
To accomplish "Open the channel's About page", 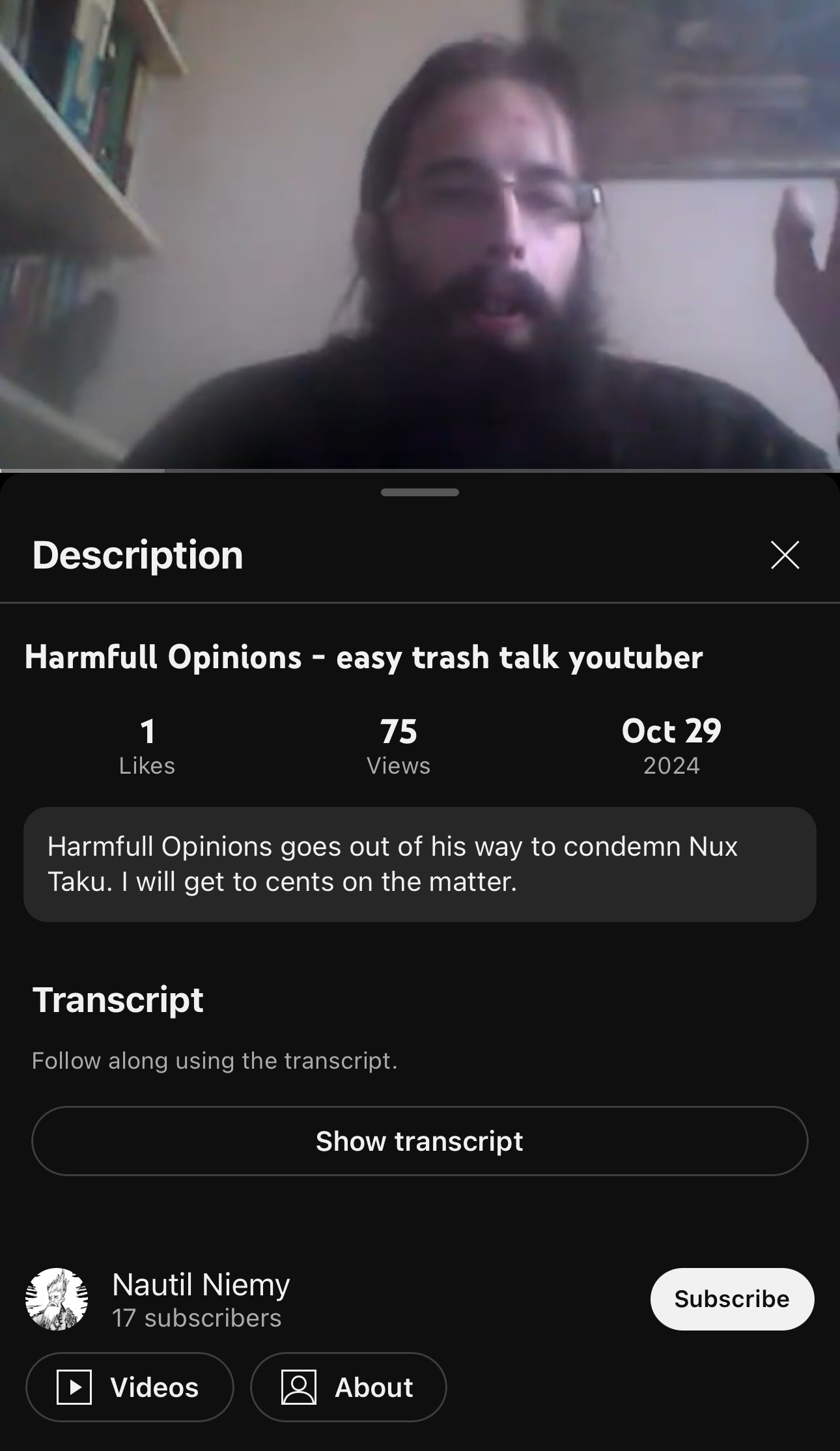I will point(348,1387).
